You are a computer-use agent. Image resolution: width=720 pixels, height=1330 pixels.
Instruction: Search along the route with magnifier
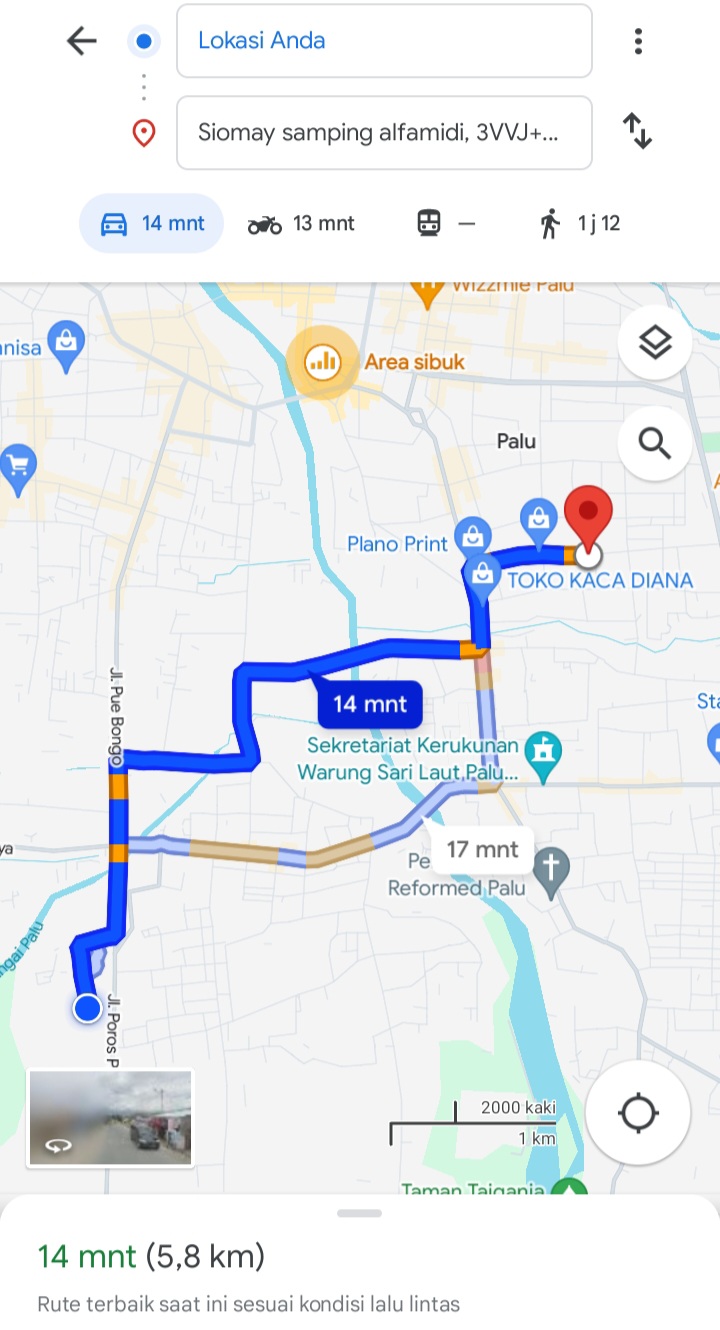point(655,442)
